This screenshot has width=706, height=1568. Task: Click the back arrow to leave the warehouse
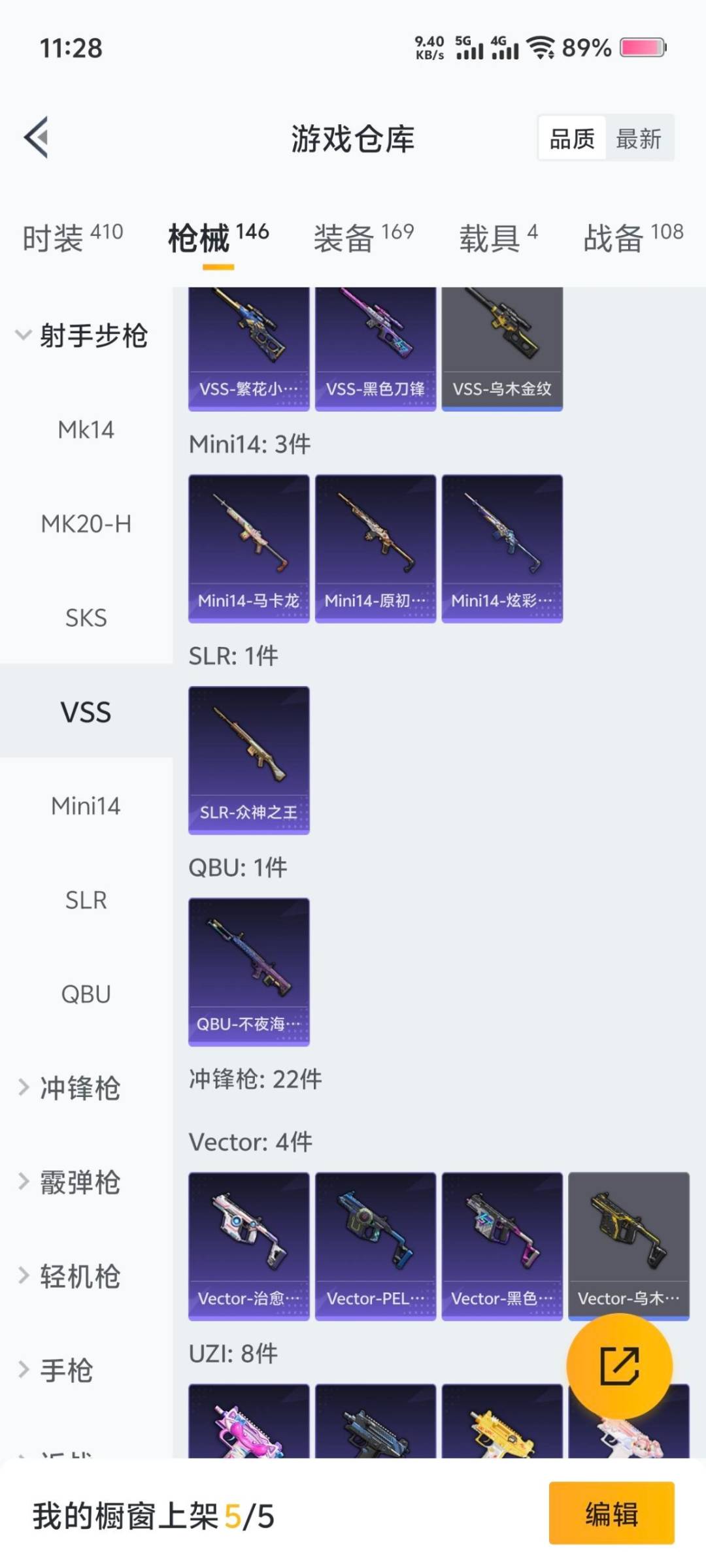click(36, 138)
